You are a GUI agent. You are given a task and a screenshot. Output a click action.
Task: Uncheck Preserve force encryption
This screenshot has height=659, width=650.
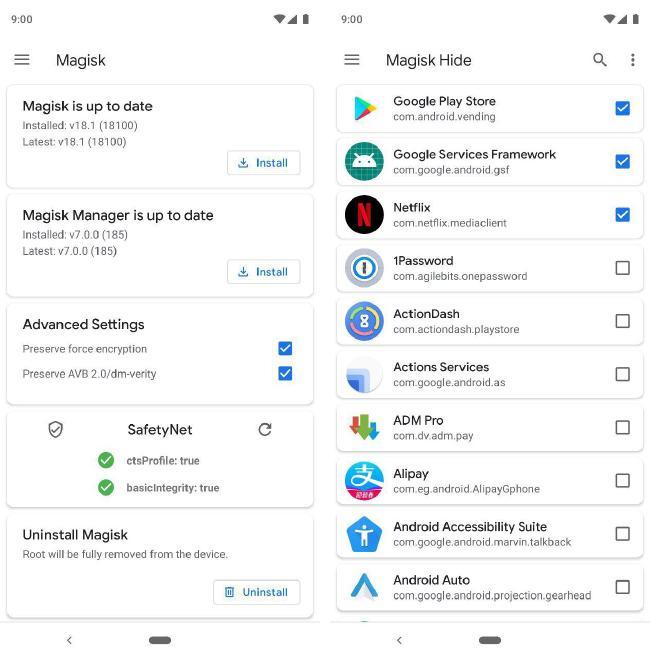pos(285,348)
